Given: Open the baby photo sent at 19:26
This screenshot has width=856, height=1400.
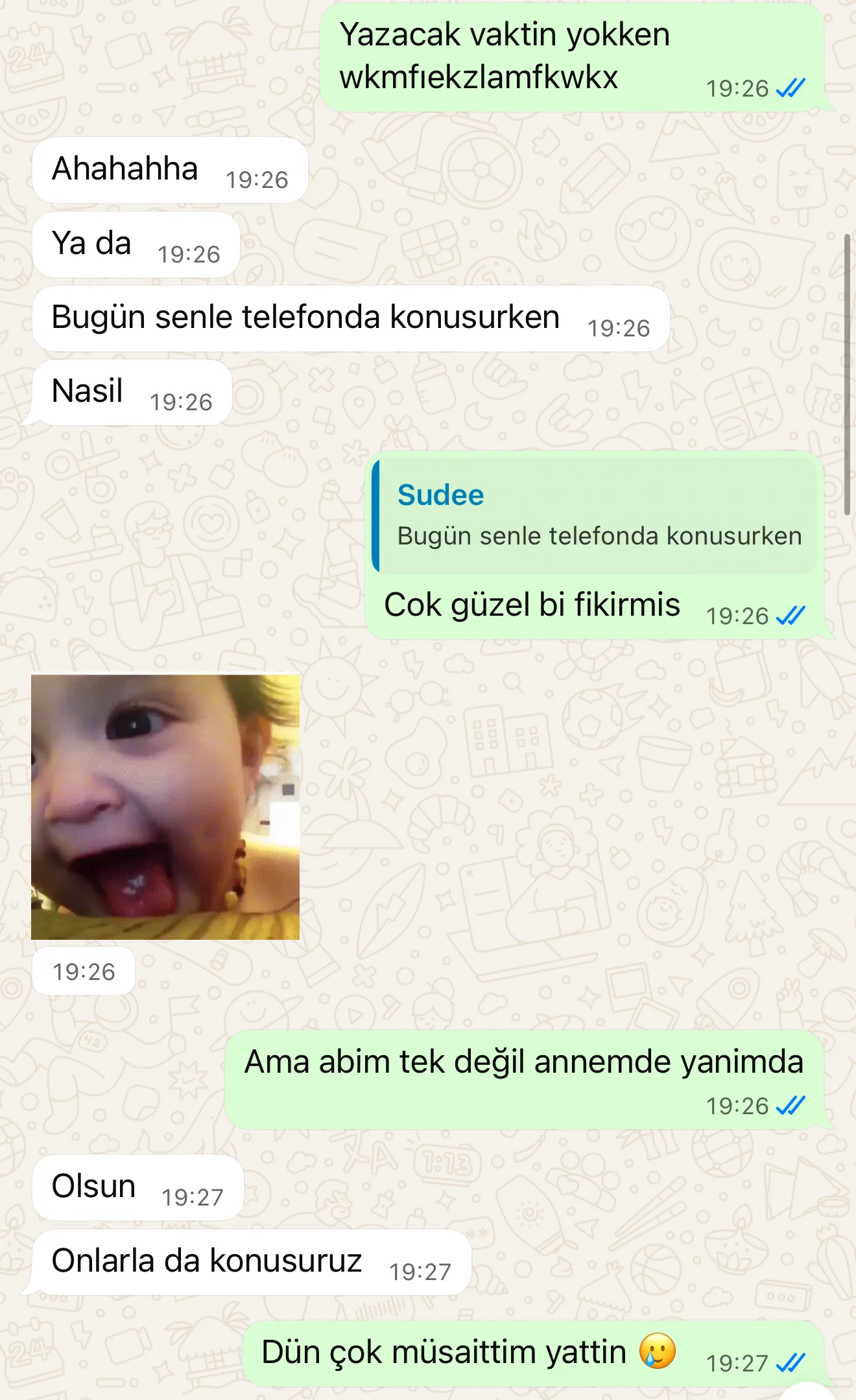Looking at the screenshot, I should coord(165,806).
